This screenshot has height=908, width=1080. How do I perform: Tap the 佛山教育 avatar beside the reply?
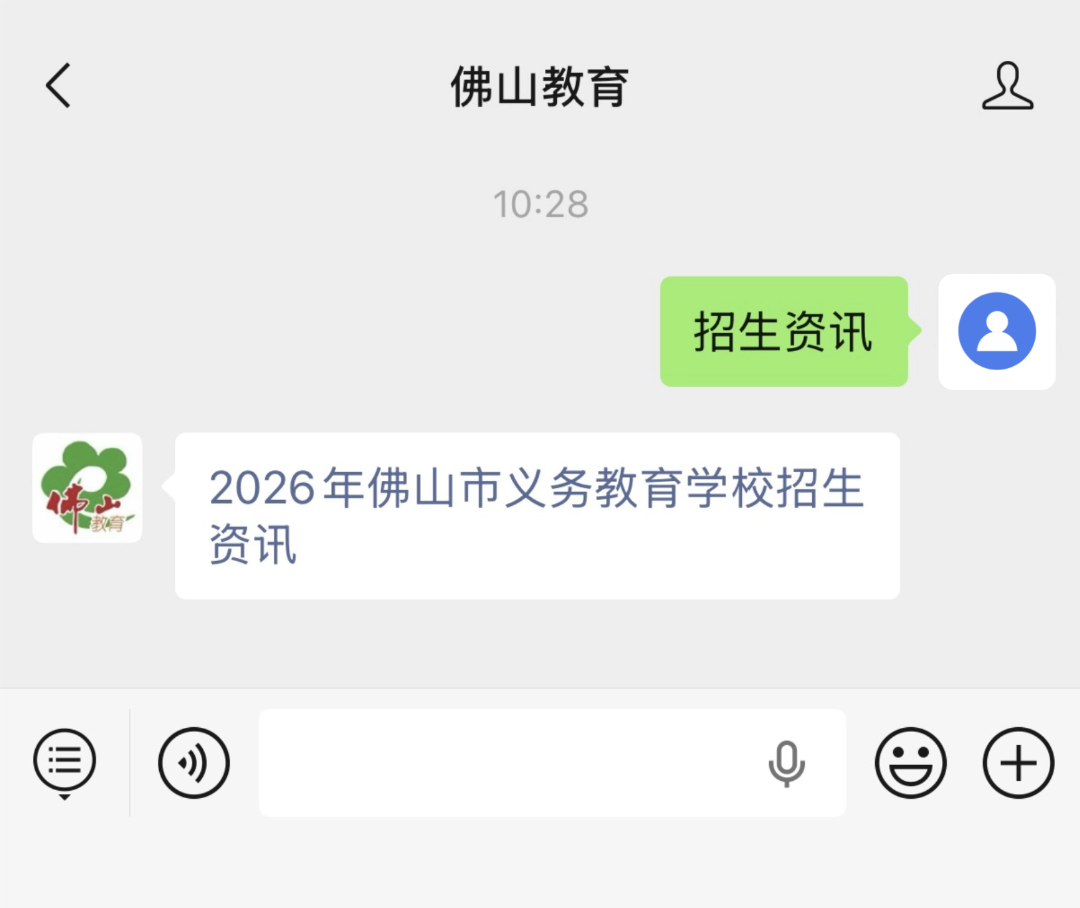coord(87,488)
